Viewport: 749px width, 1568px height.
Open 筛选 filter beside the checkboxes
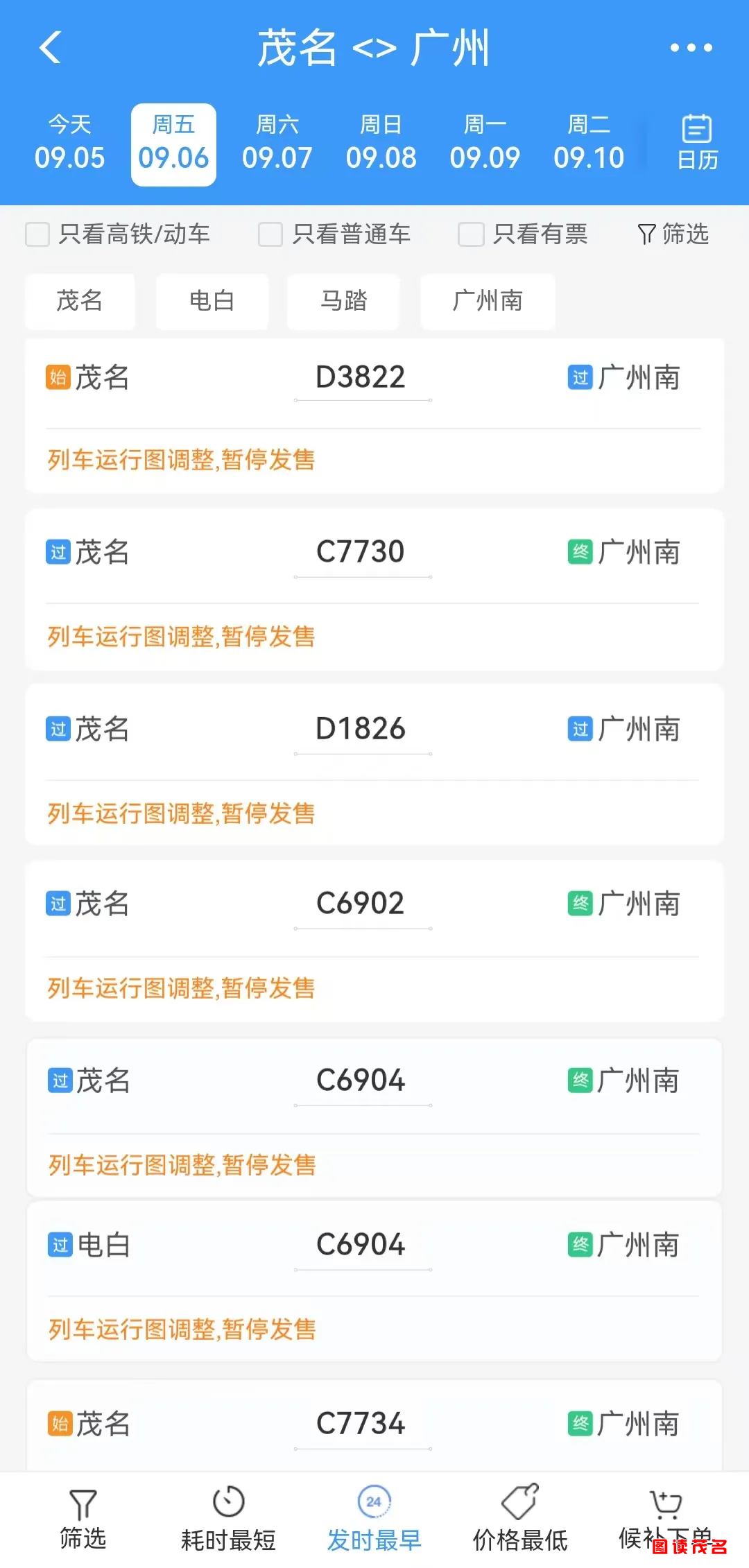tap(673, 234)
